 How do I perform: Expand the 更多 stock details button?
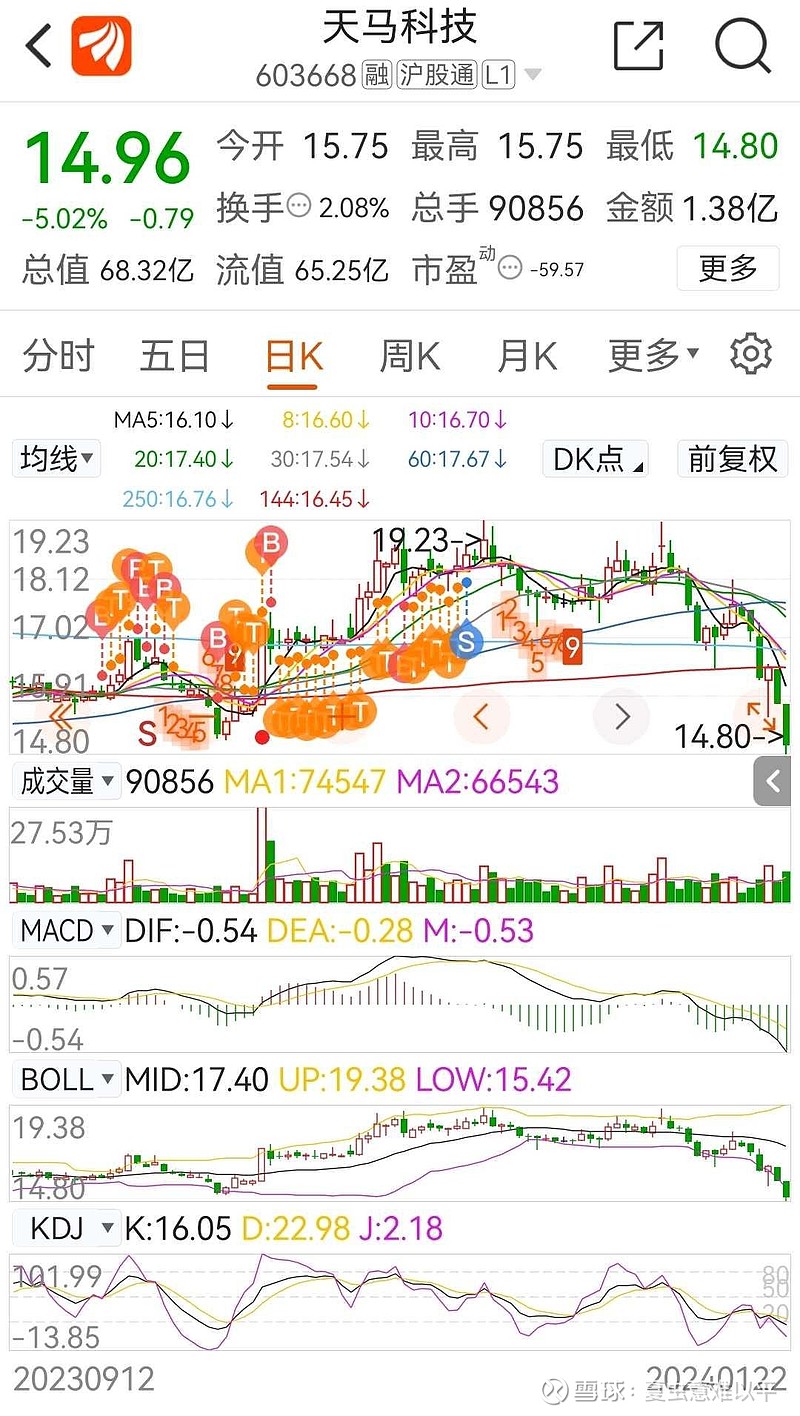coord(728,268)
